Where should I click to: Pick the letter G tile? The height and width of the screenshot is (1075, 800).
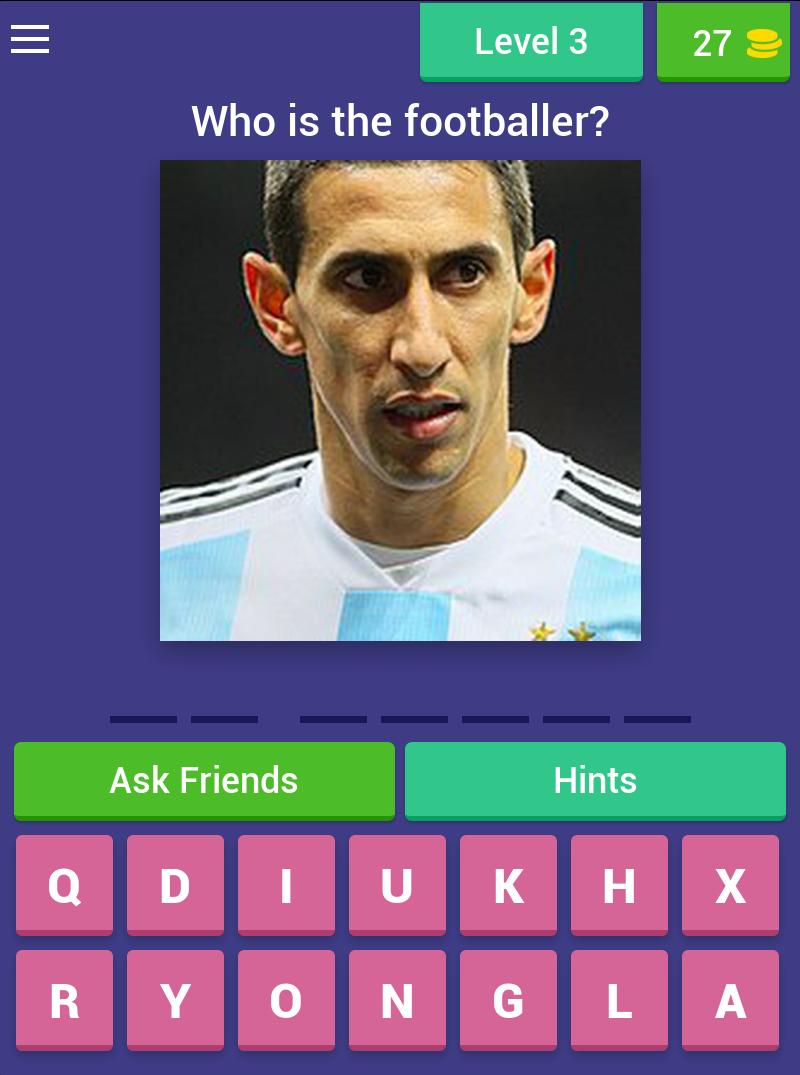(x=508, y=1000)
